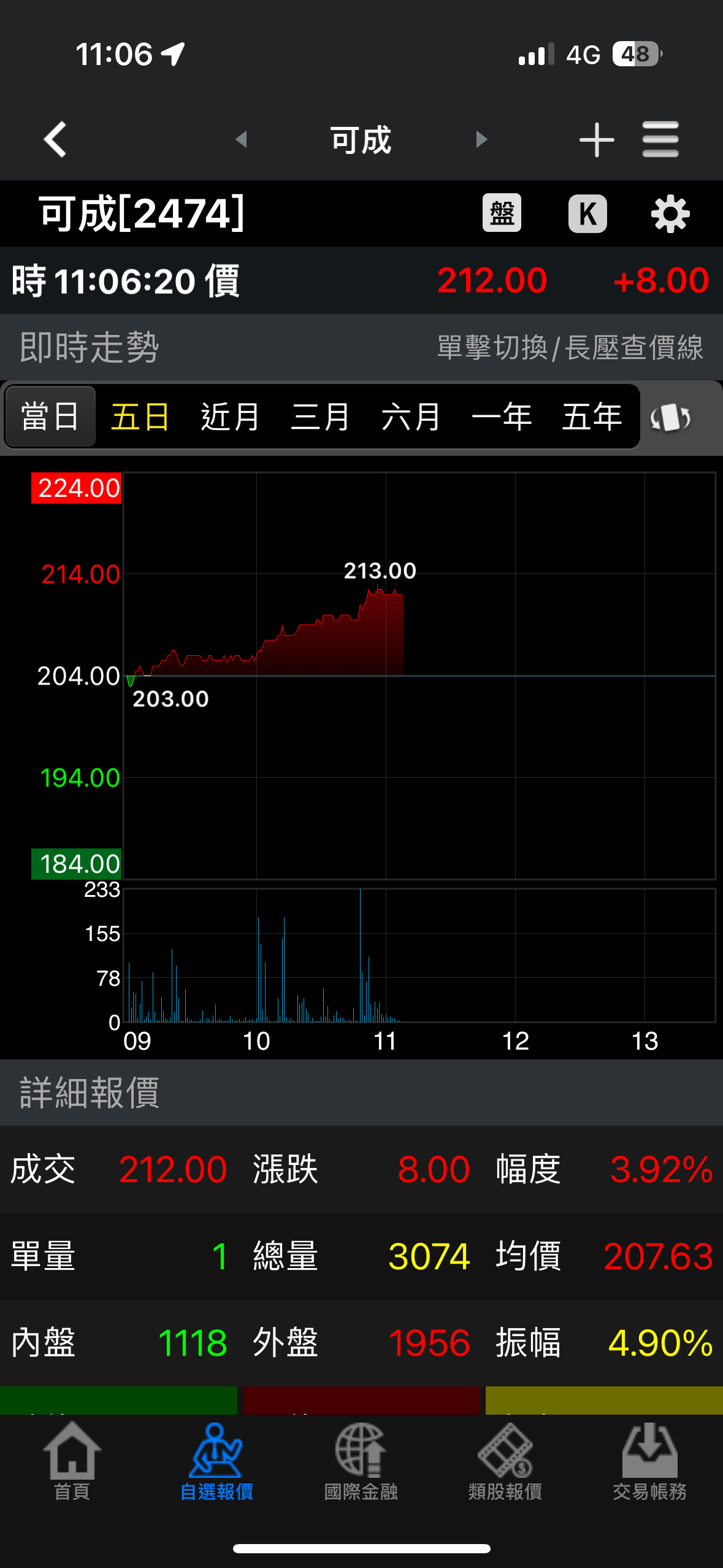723x1568 pixels.
Task: Open the hamburger menu
Action: (x=660, y=139)
